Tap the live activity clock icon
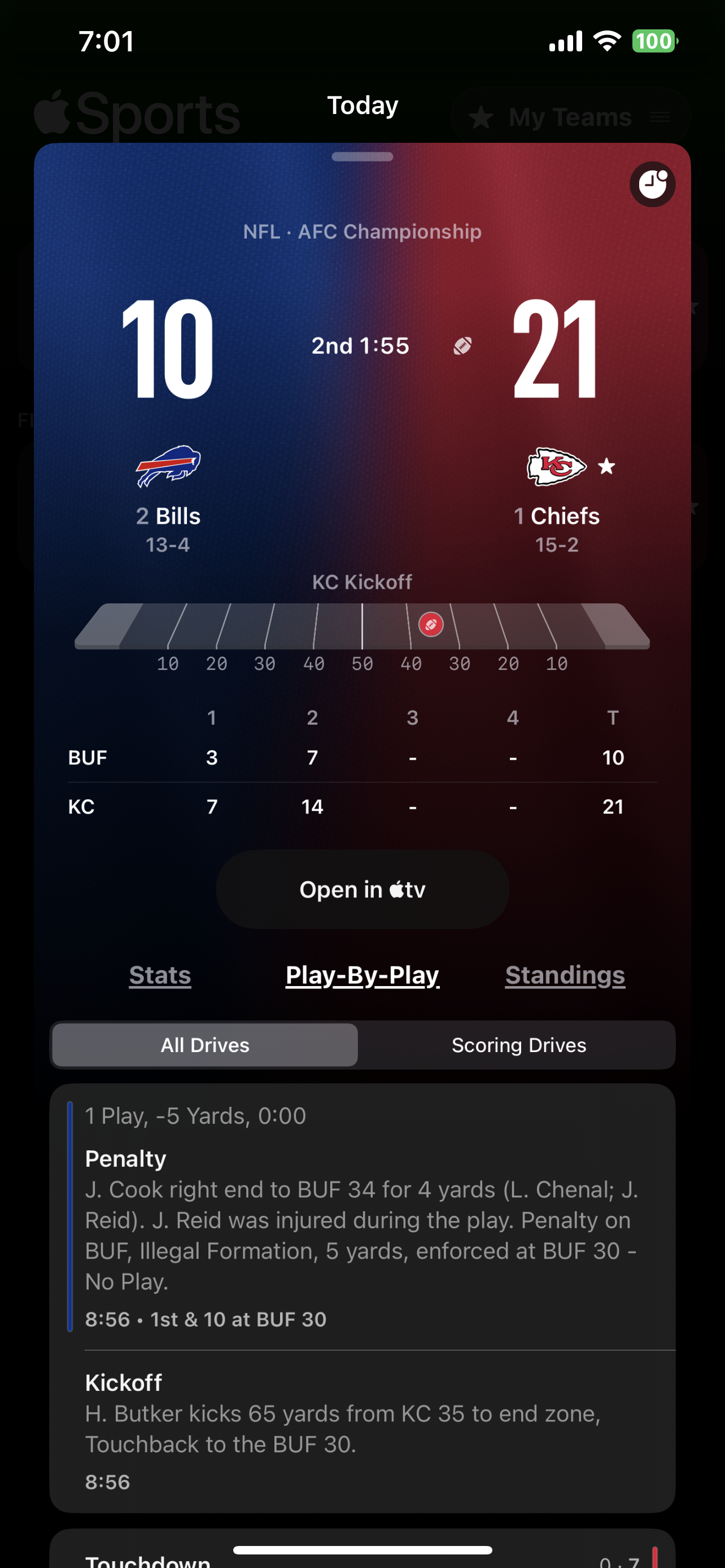Viewport: 725px width, 1568px height. [652, 184]
